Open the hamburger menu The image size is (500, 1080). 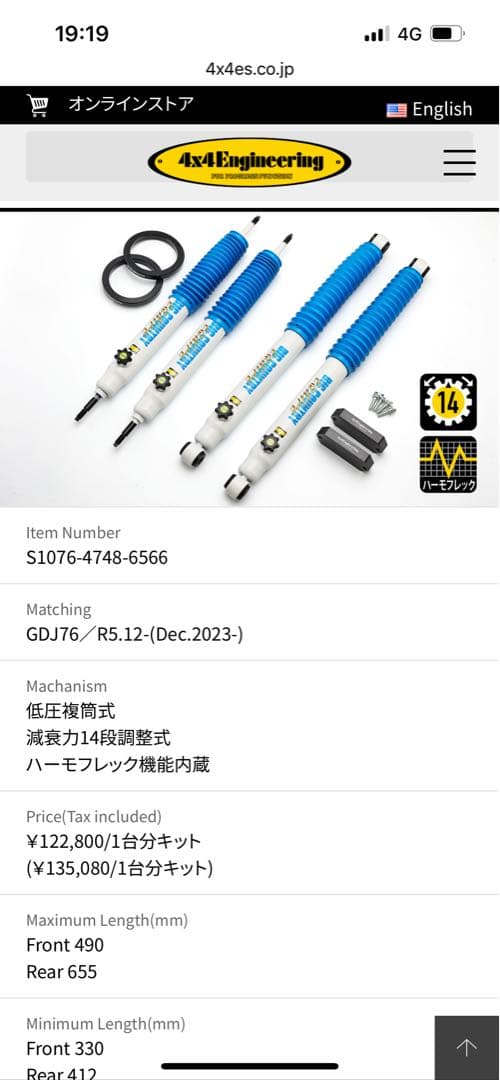(459, 163)
